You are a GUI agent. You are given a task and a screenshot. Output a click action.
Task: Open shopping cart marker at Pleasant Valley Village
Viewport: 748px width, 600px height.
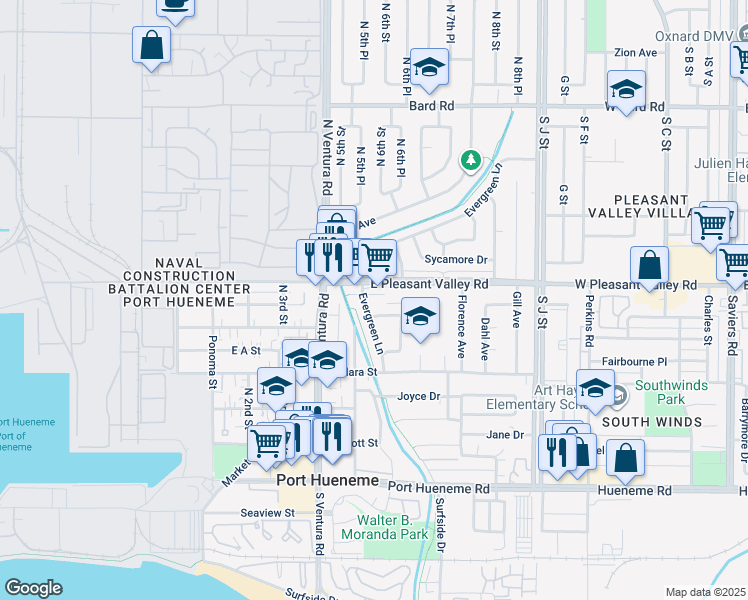pyautogui.click(x=712, y=224)
